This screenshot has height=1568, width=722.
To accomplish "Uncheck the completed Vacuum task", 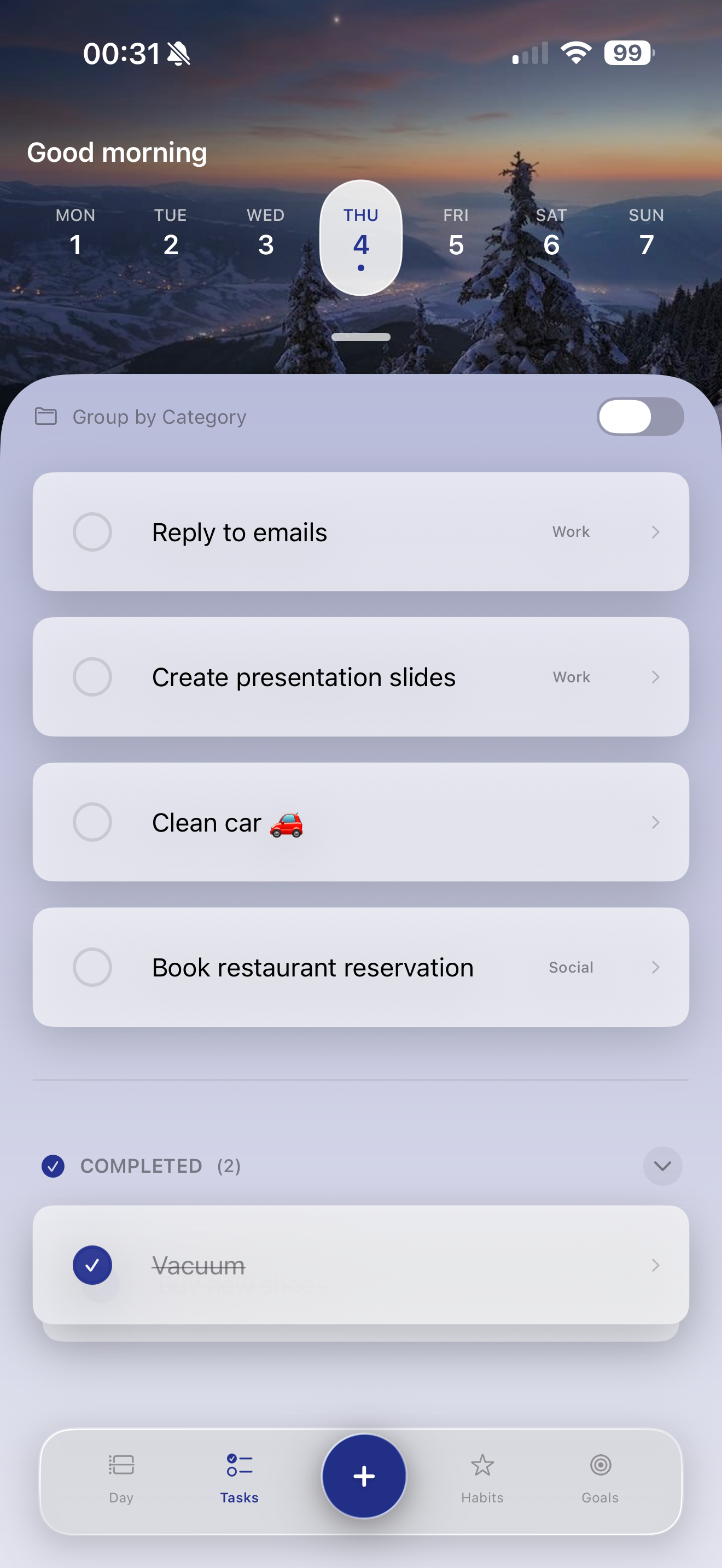I will click(92, 1265).
